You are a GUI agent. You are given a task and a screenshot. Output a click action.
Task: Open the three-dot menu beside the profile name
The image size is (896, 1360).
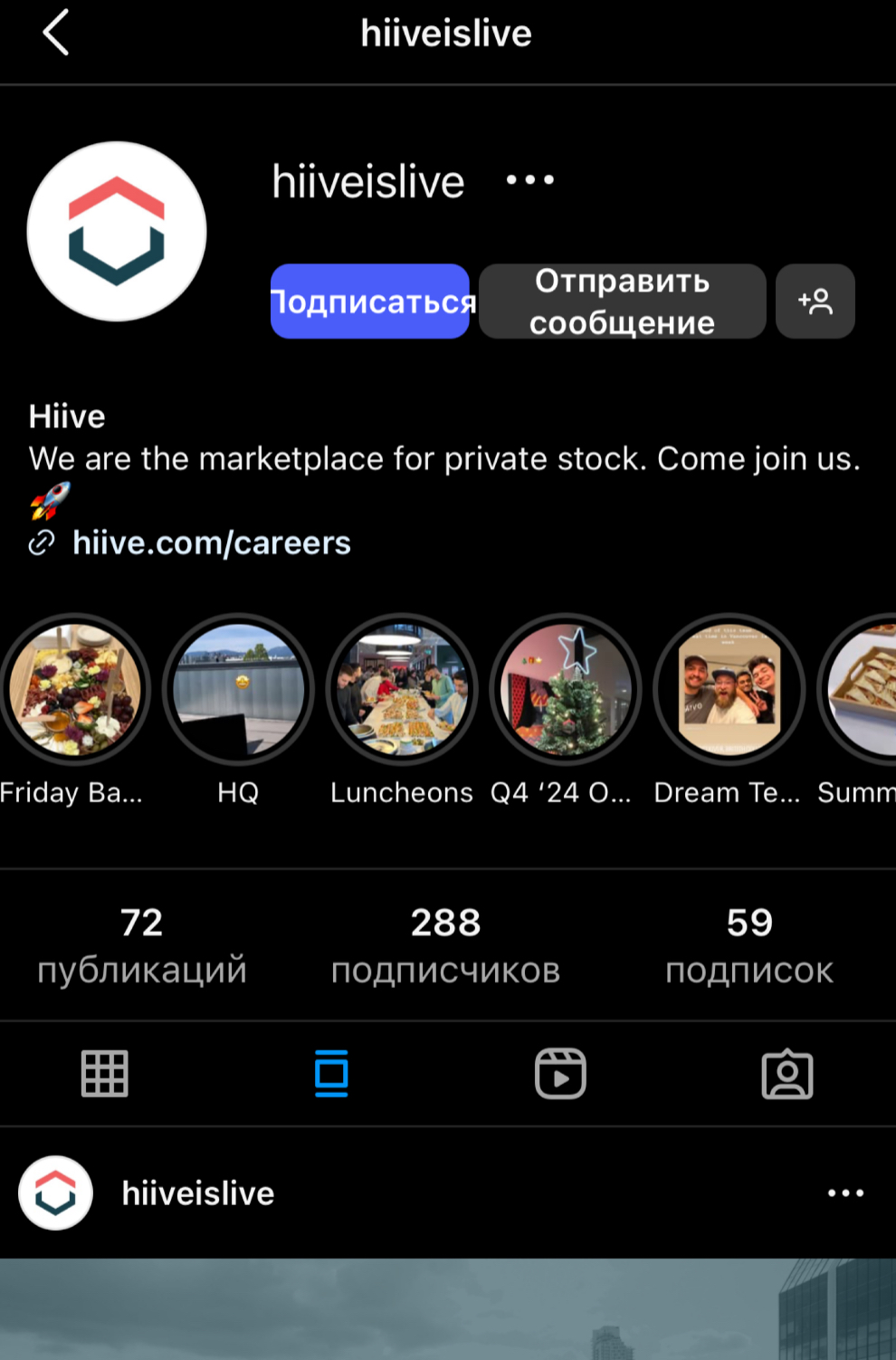530,180
